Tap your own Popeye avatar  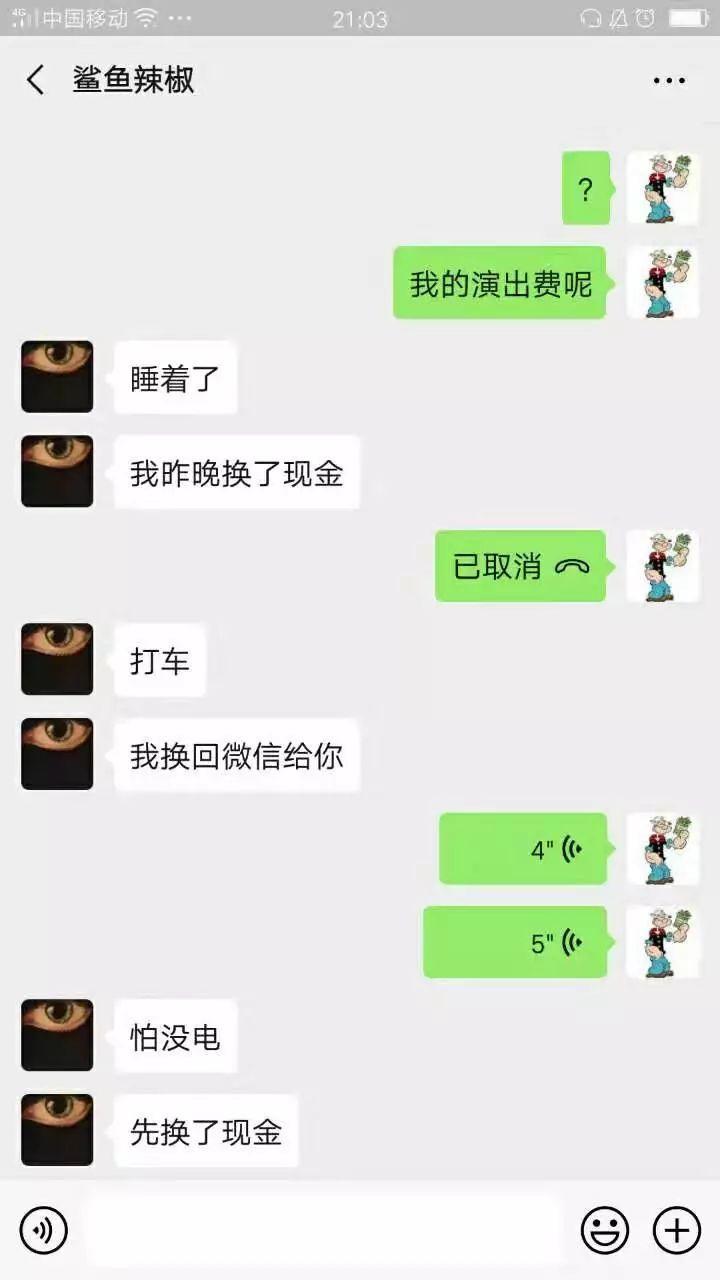pos(663,188)
